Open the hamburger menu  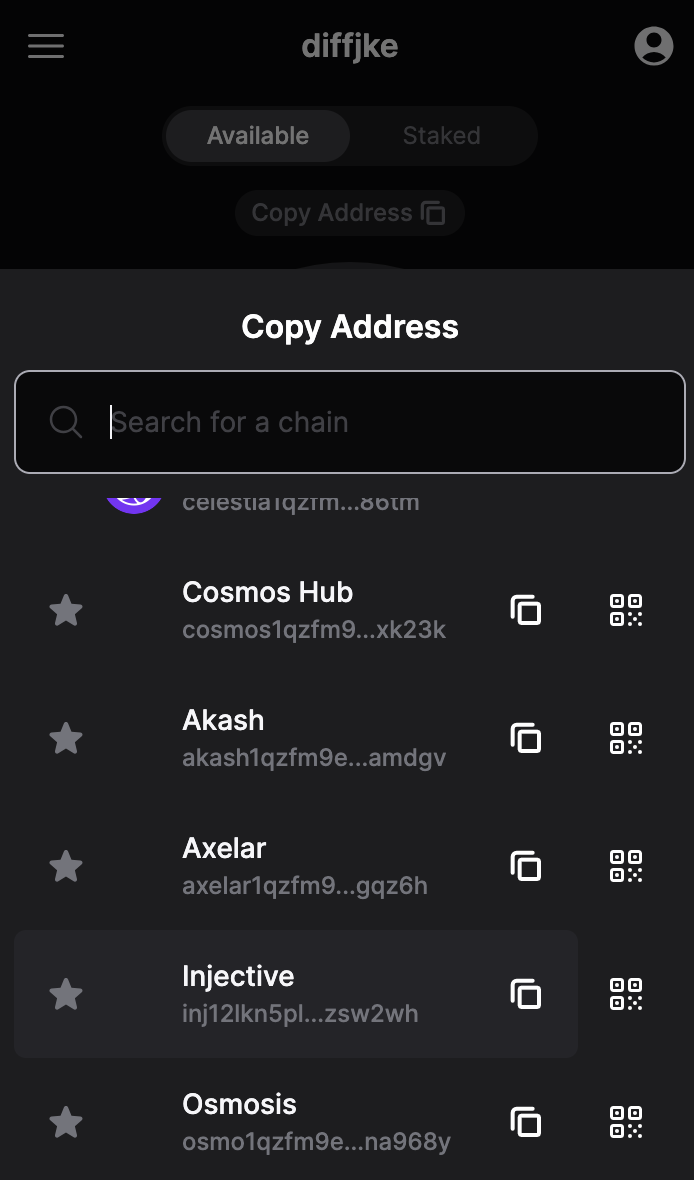[x=46, y=46]
